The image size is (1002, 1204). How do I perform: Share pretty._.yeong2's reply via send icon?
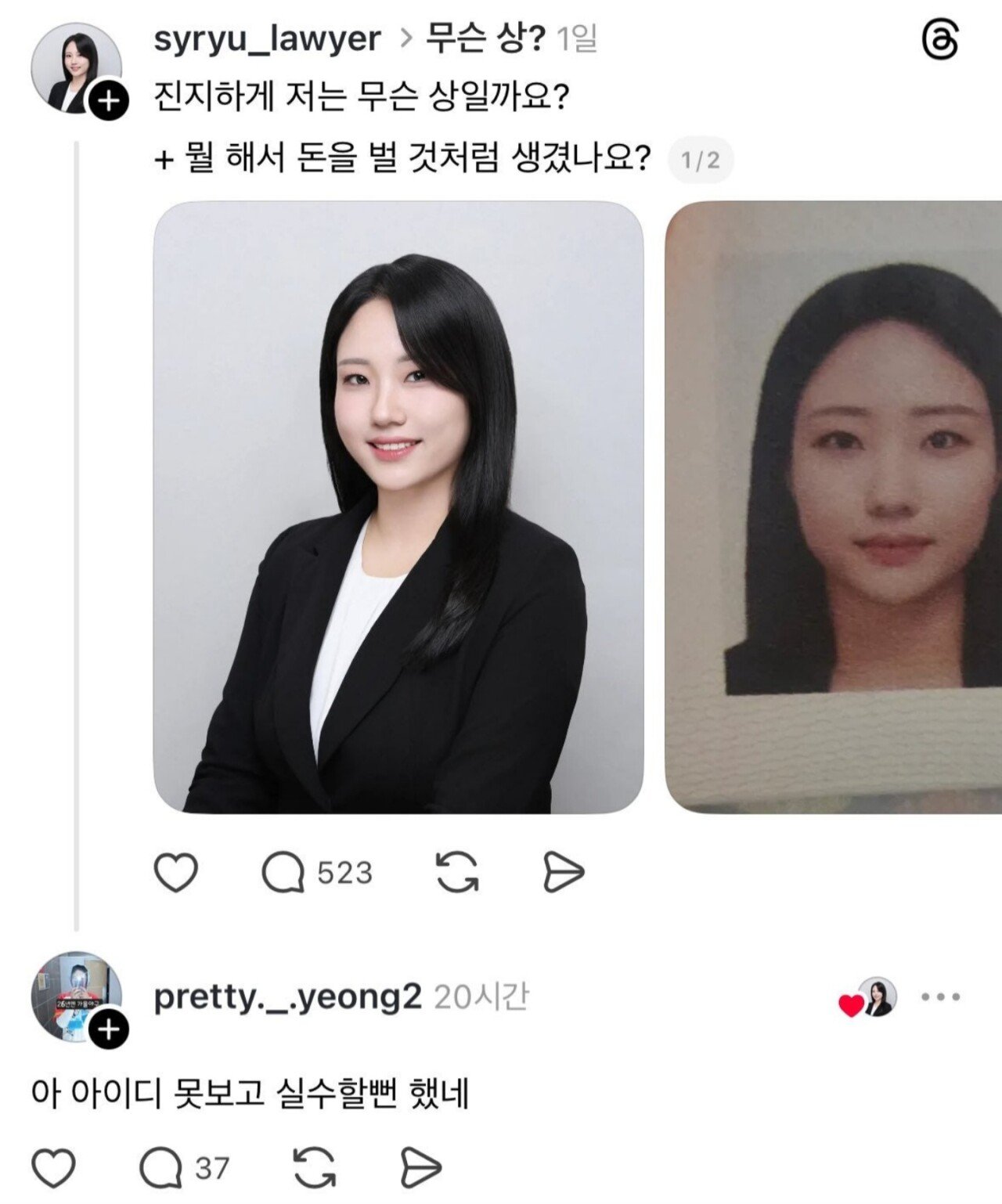(x=420, y=1169)
